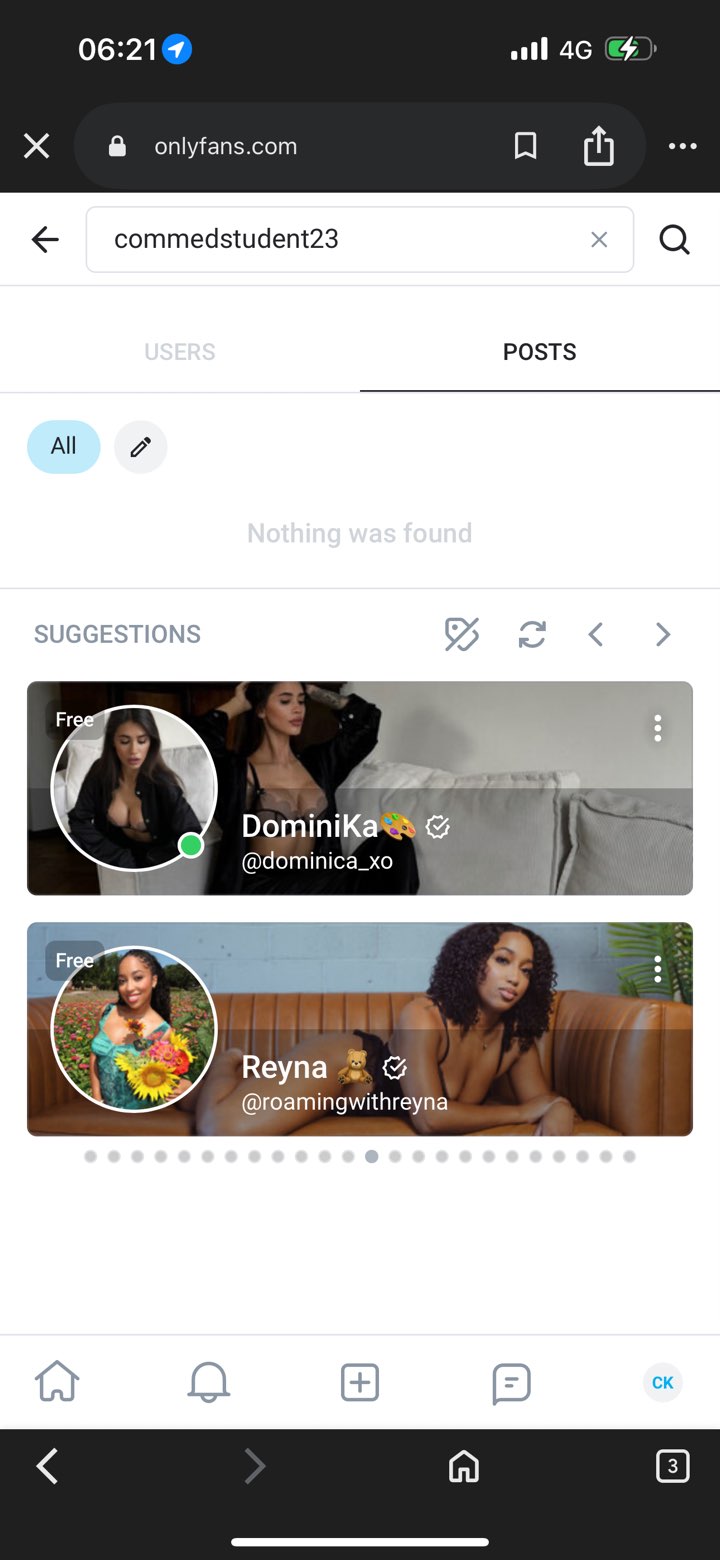This screenshot has height=1560, width=720.
Task: Show the previous suggestions page
Action: (x=596, y=634)
